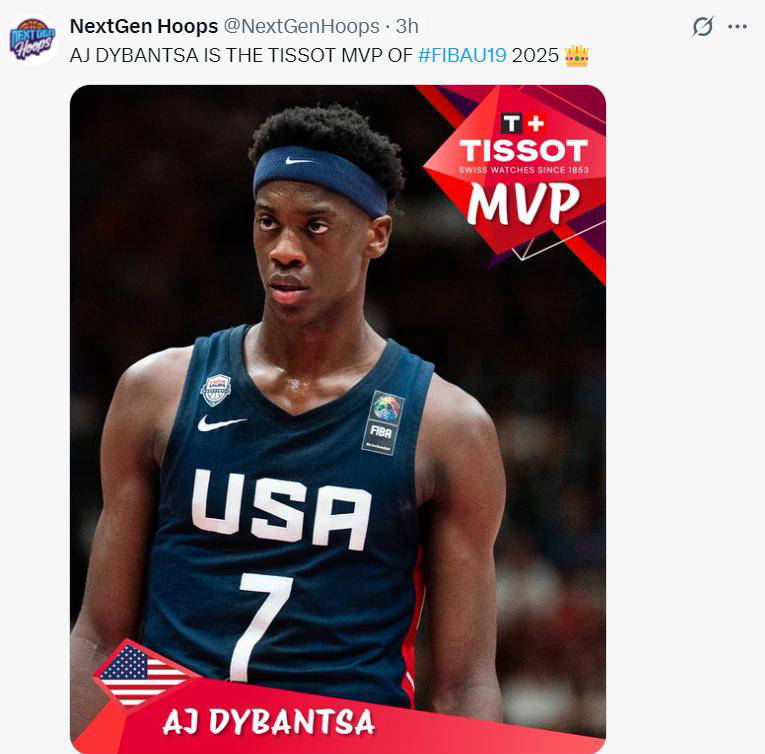Open the post's 3h timestamp
The image size is (765, 754).
click(407, 26)
